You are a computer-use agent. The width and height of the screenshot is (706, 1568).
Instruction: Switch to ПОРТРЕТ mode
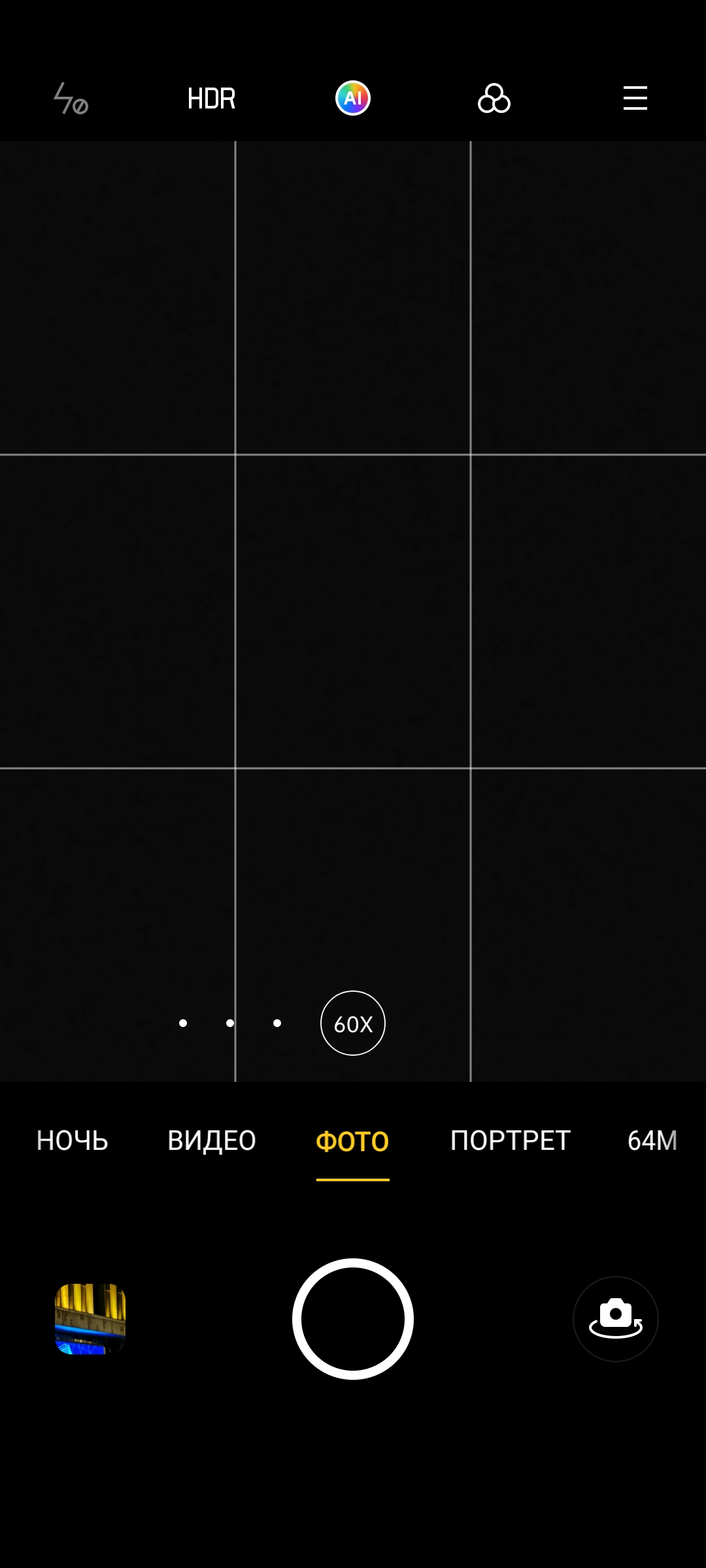(511, 1141)
